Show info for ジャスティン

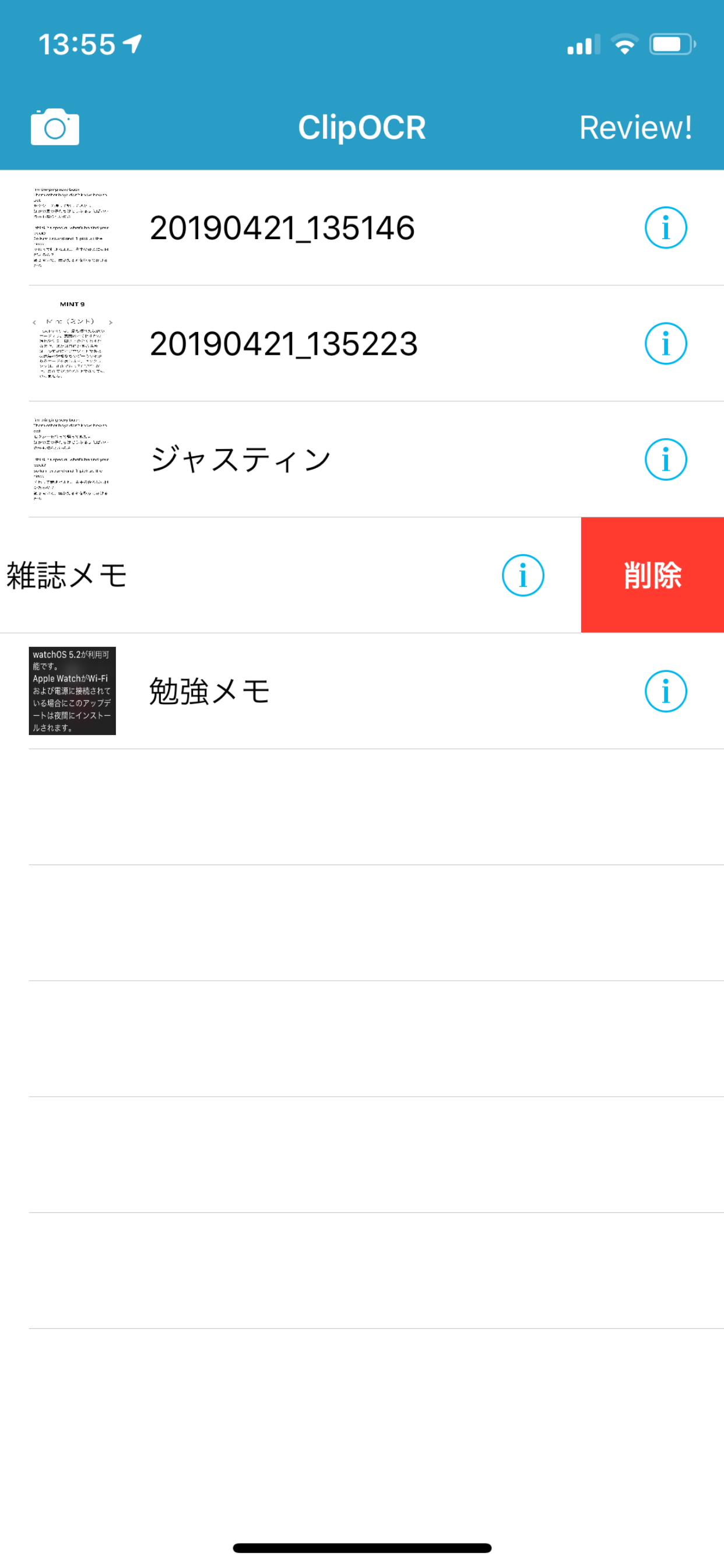(665, 460)
